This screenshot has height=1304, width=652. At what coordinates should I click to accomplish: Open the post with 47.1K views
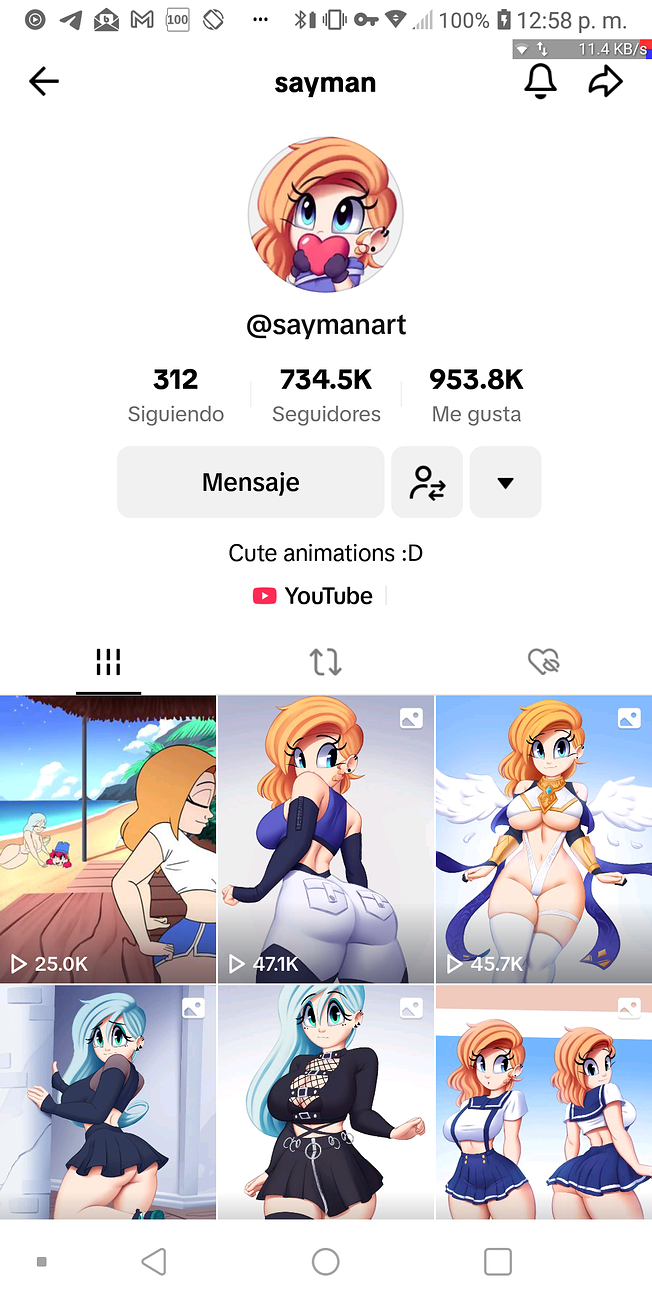[326, 840]
